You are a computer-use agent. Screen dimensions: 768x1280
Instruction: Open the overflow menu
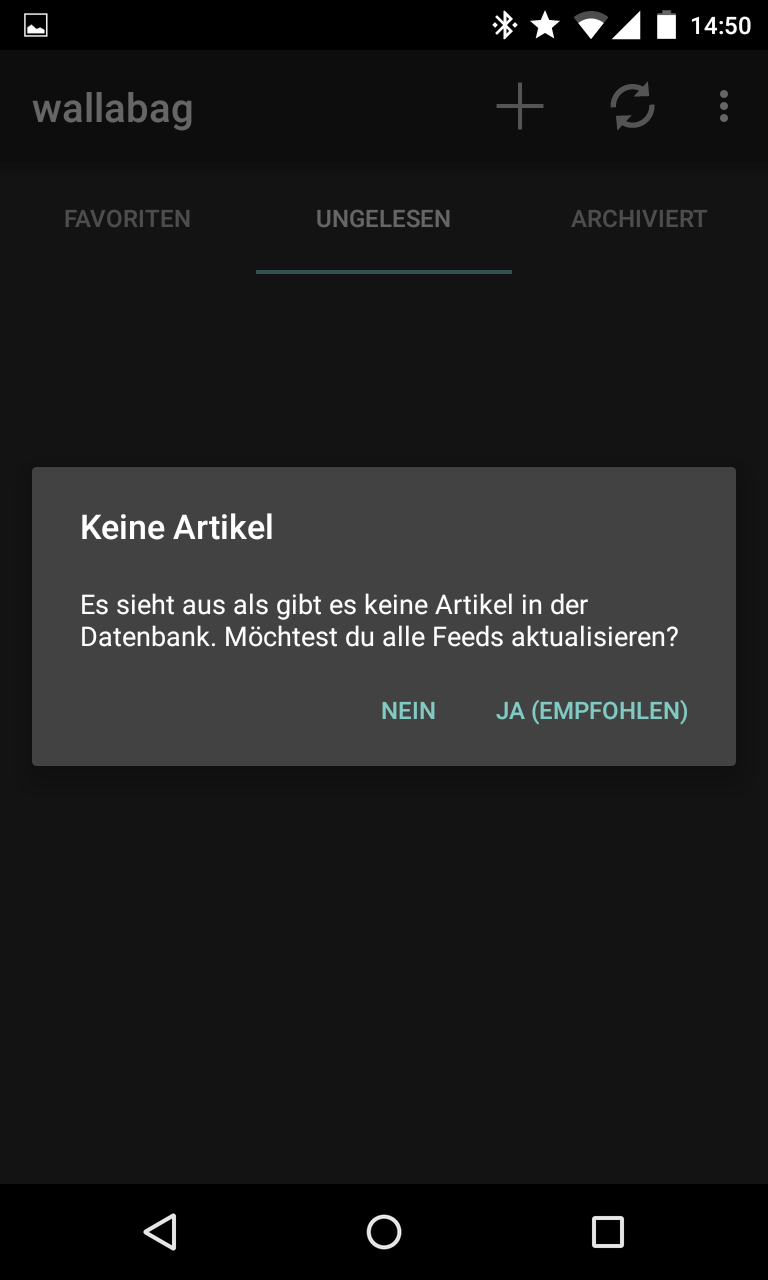723,107
